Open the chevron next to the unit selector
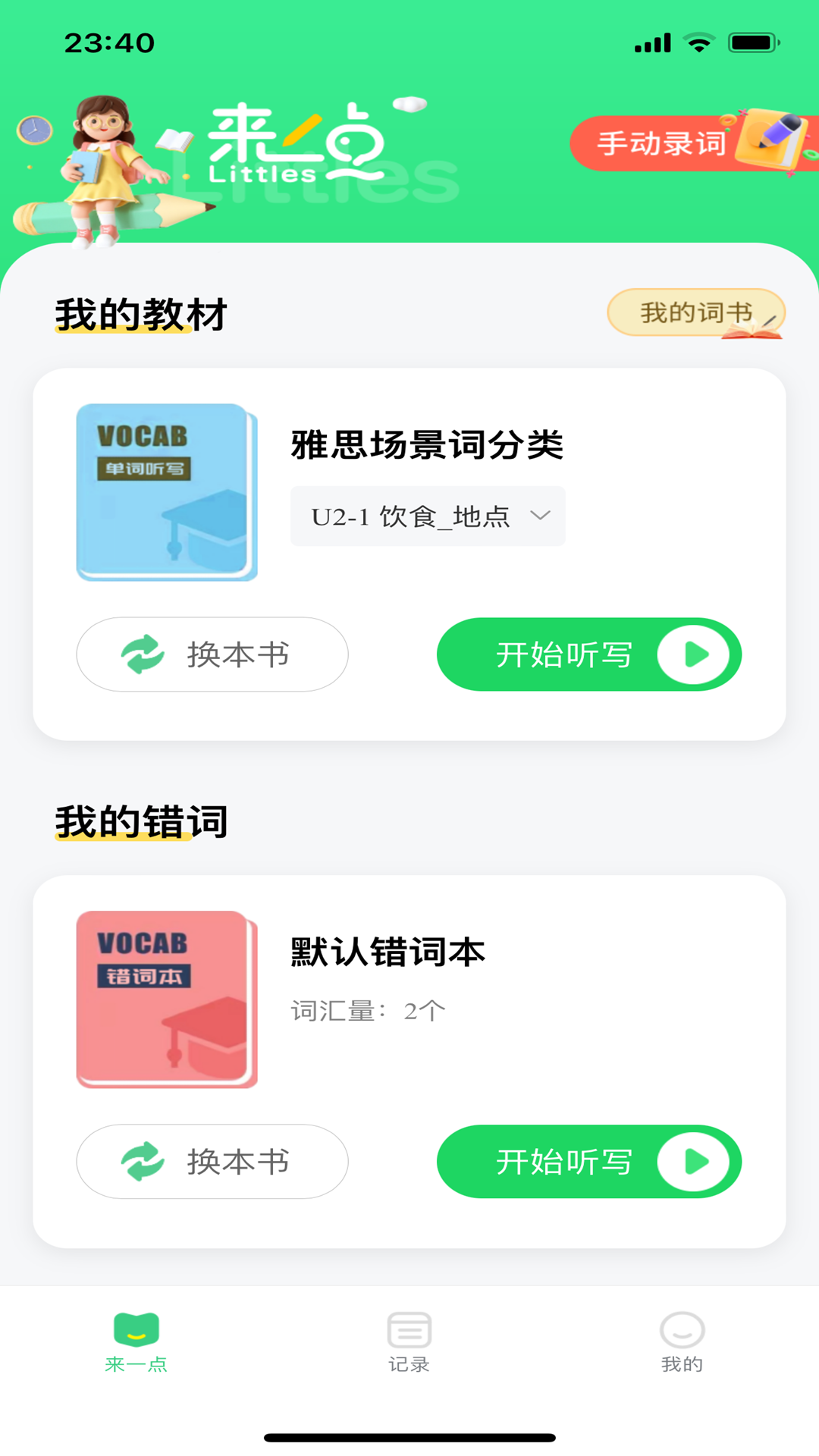 coord(541,516)
